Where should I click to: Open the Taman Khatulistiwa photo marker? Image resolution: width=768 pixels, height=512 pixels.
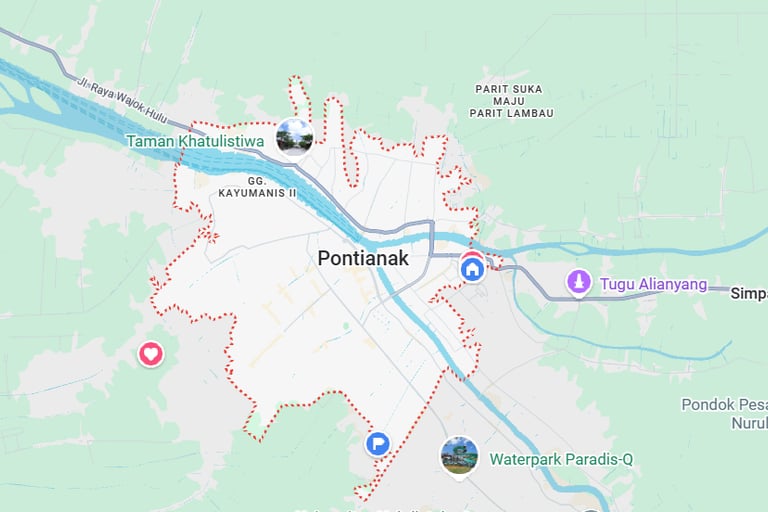point(294,137)
